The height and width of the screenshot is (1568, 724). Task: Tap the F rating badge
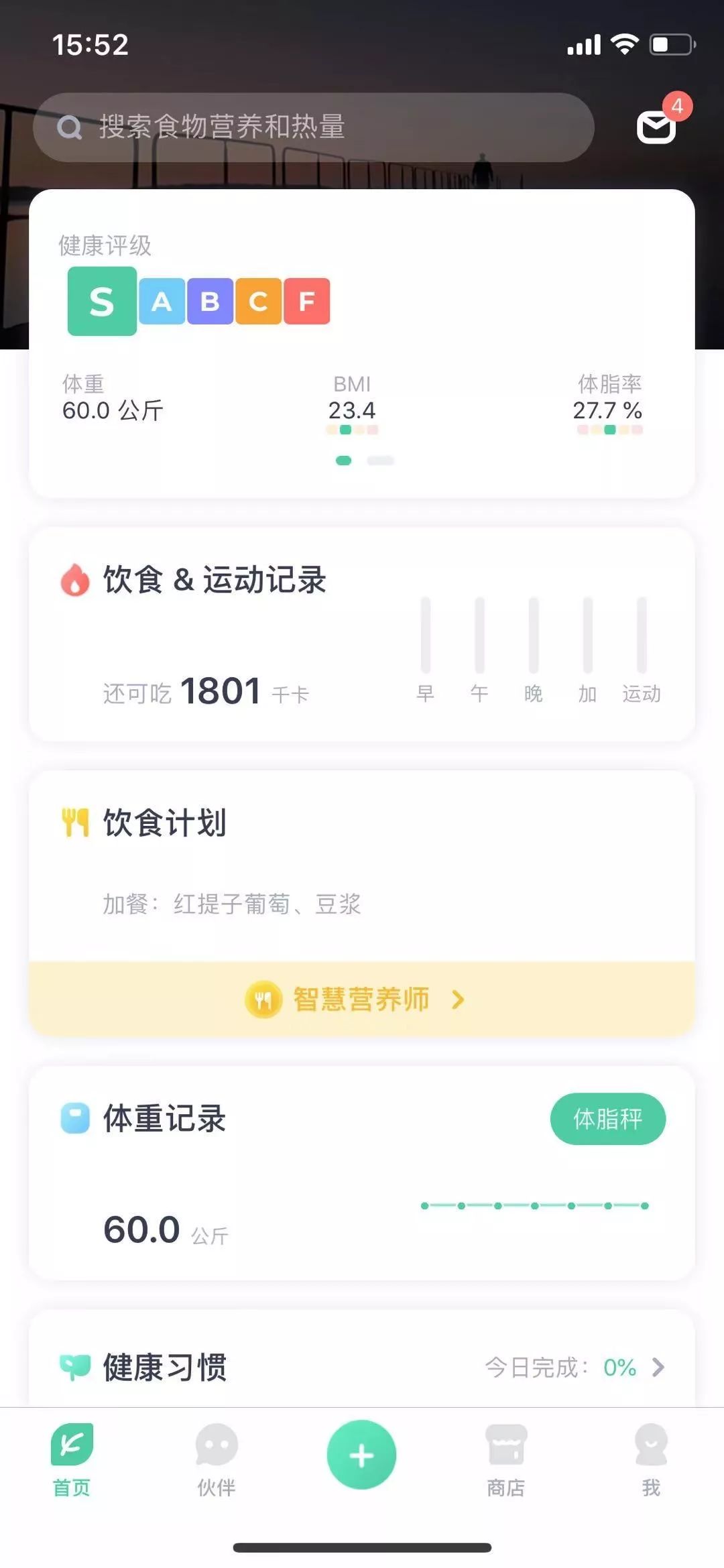tap(306, 302)
